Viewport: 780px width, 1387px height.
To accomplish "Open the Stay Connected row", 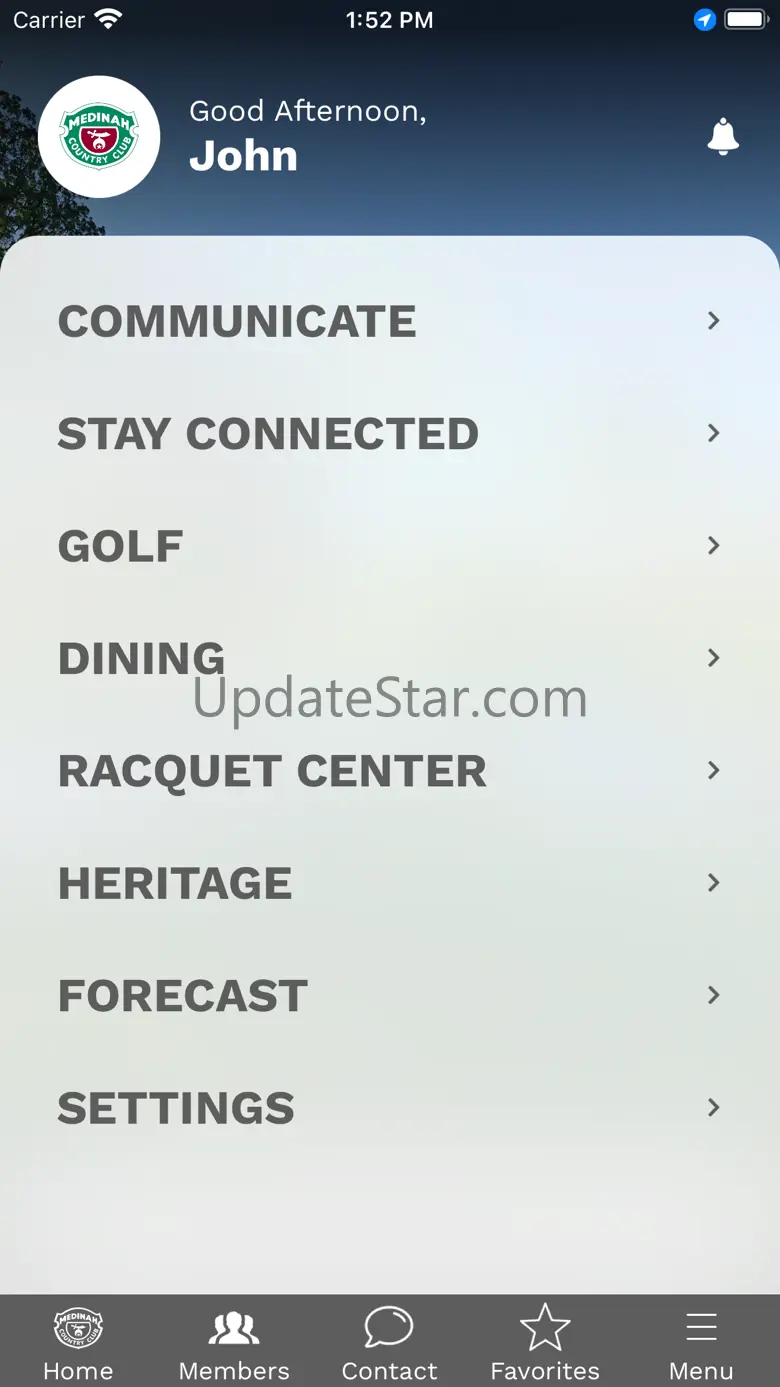I will click(x=390, y=433).
